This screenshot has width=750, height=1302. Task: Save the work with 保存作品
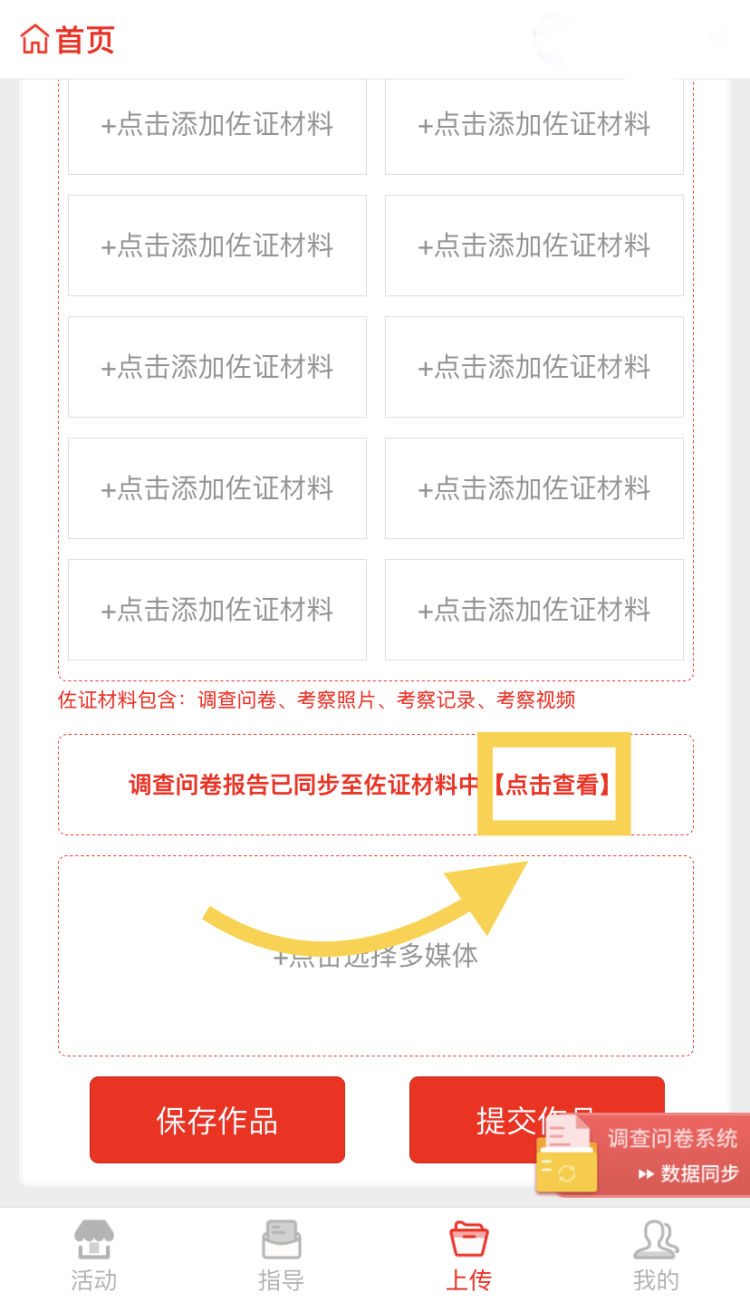click(x=217, y=1120)
